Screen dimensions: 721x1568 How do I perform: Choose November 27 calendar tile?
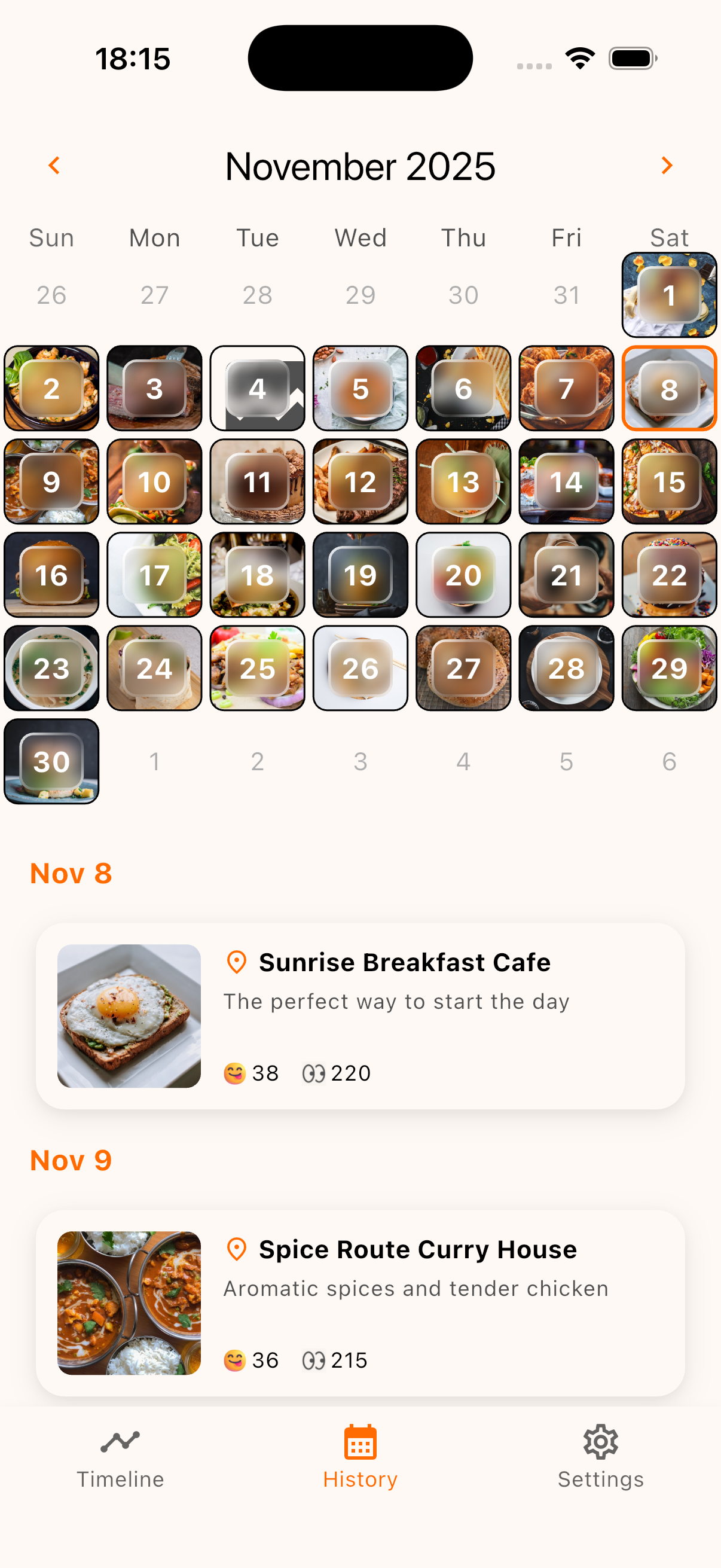click(463, 668)
